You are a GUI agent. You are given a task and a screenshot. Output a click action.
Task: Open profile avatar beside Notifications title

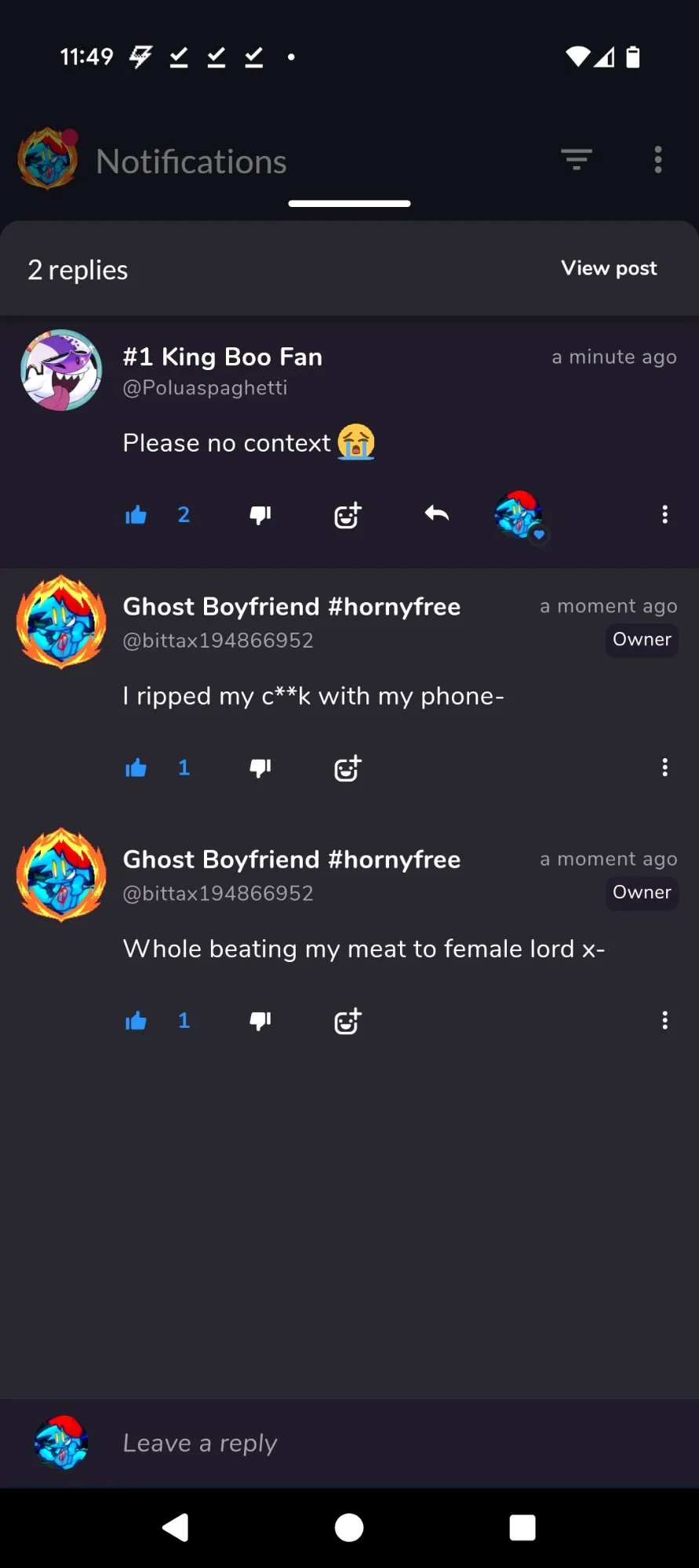[48, 159]
